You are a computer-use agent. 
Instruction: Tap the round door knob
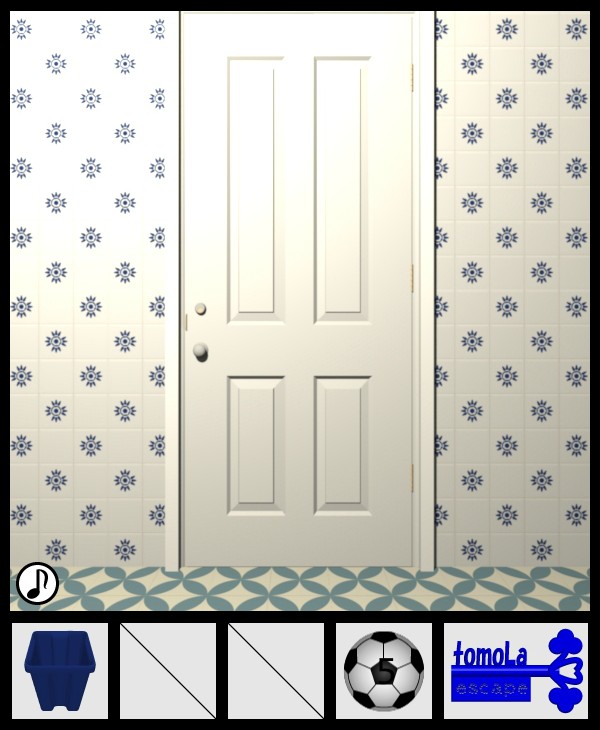click(201, 351)
